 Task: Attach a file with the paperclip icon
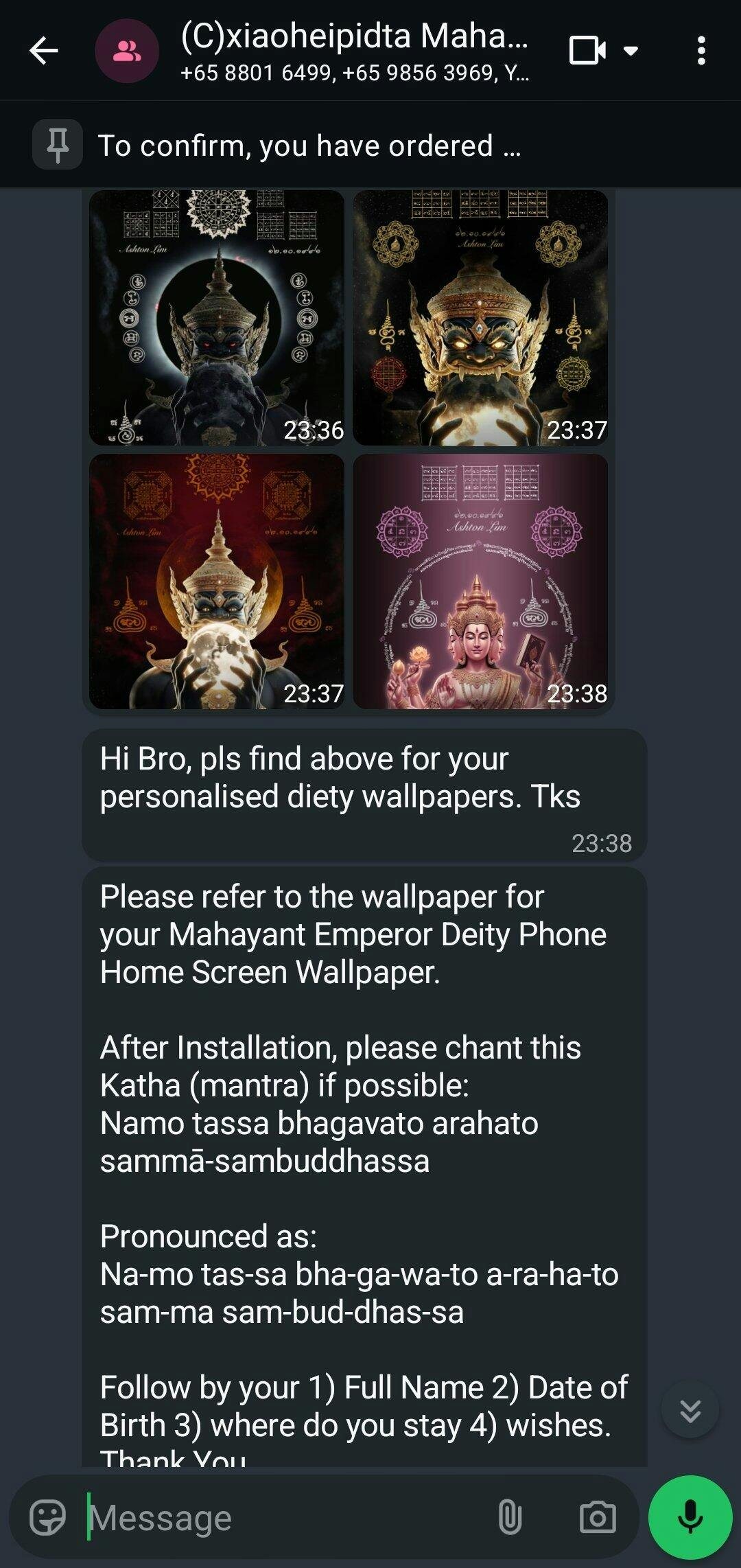(510, 1517)
